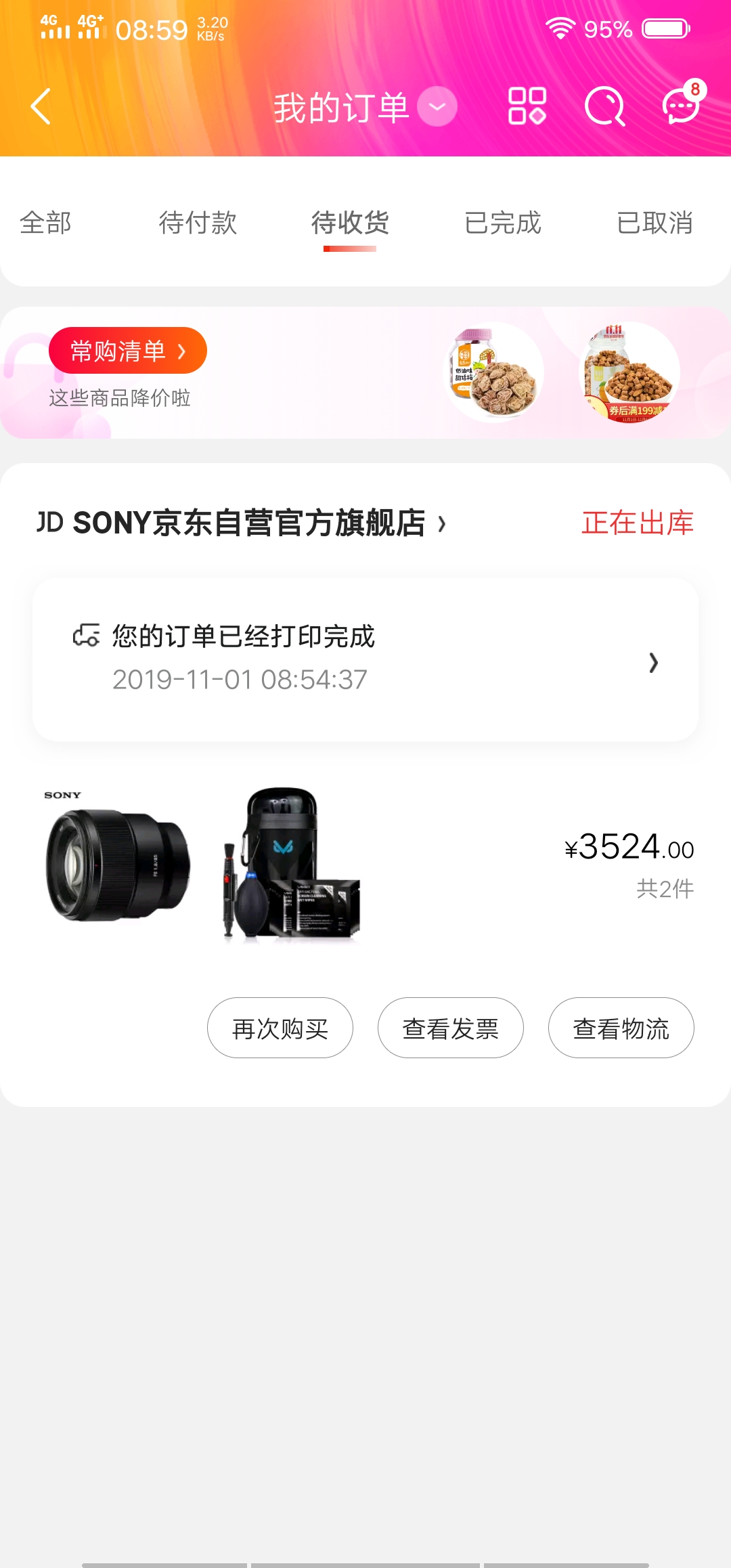Select the 全部 orders tab
The width and height of the screenshot is (731, 1568).
point(45,223)
